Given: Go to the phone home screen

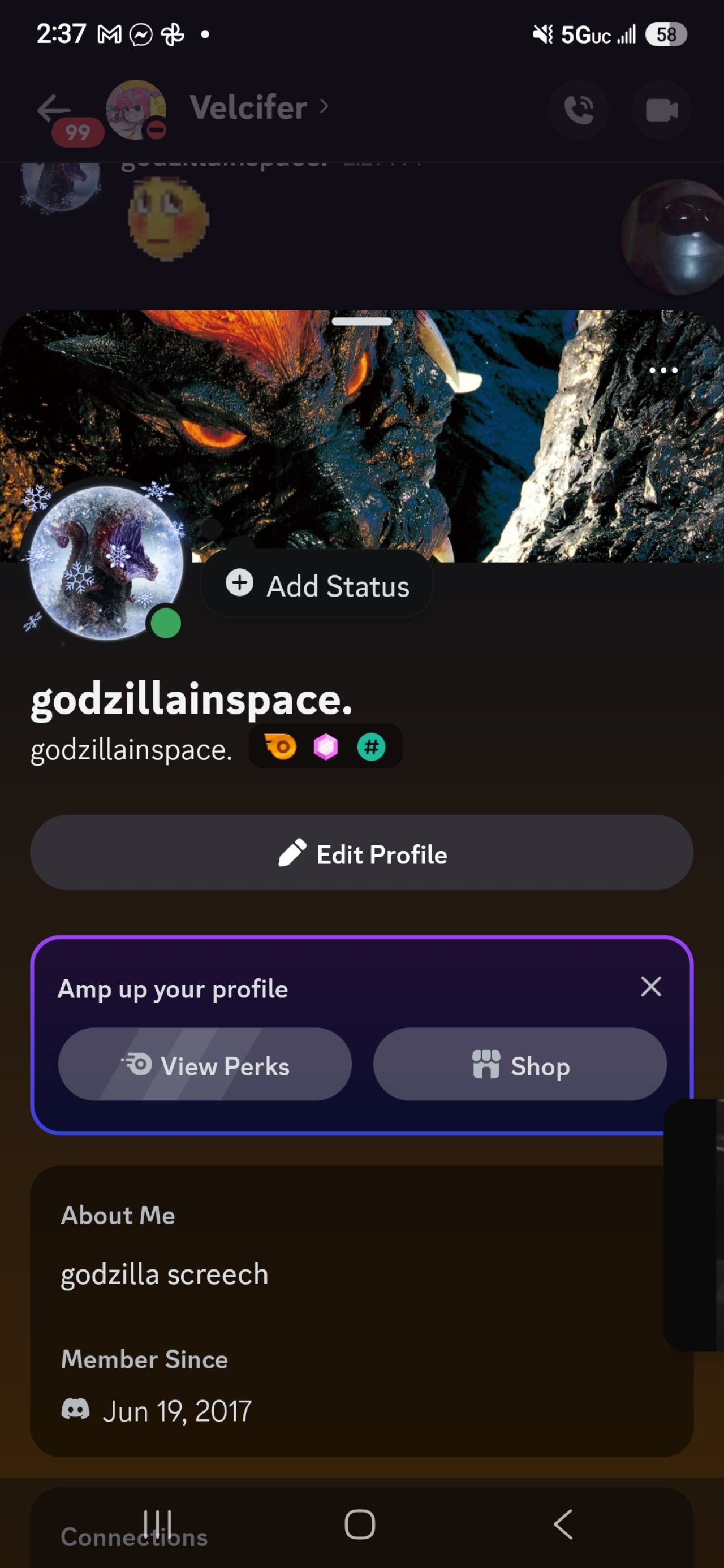Looking at the screenshot, I should (360, 1524).
